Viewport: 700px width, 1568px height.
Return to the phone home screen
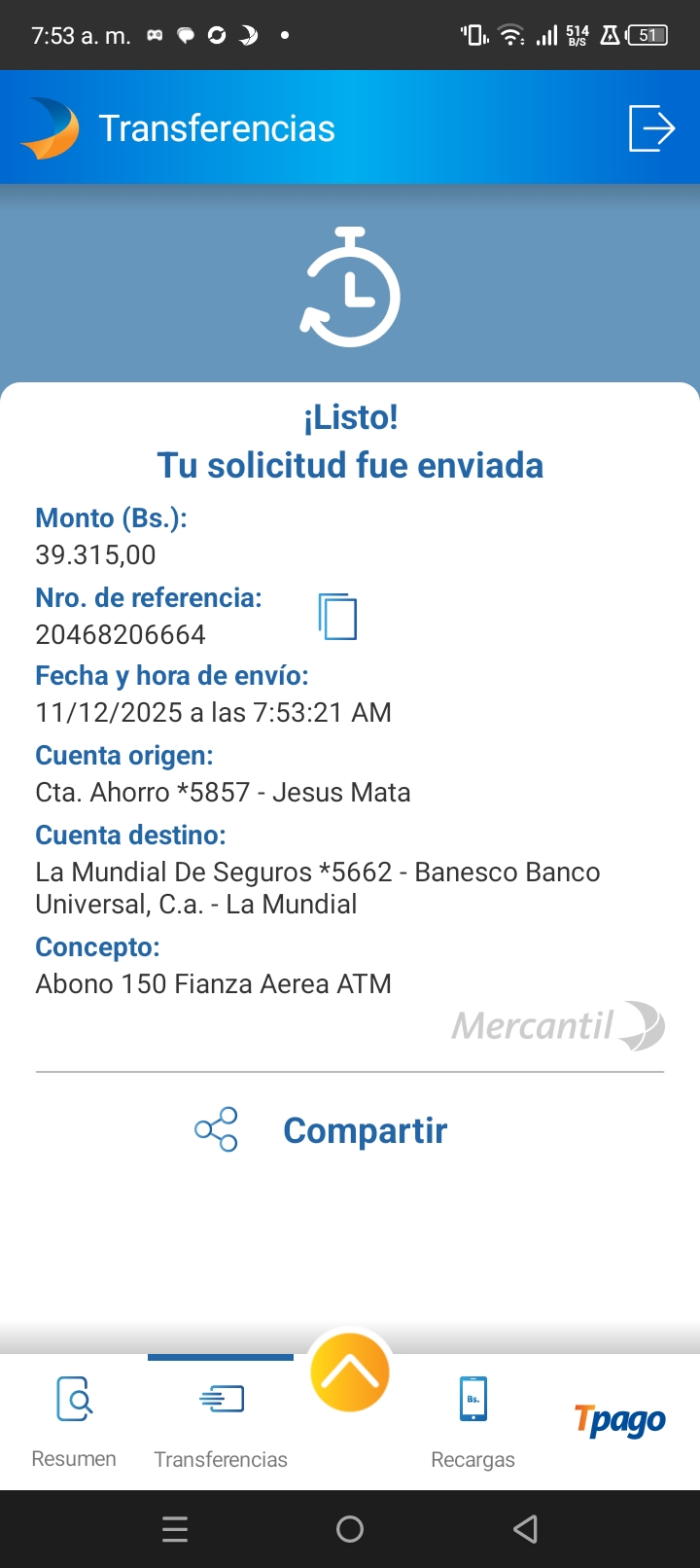350,1529
